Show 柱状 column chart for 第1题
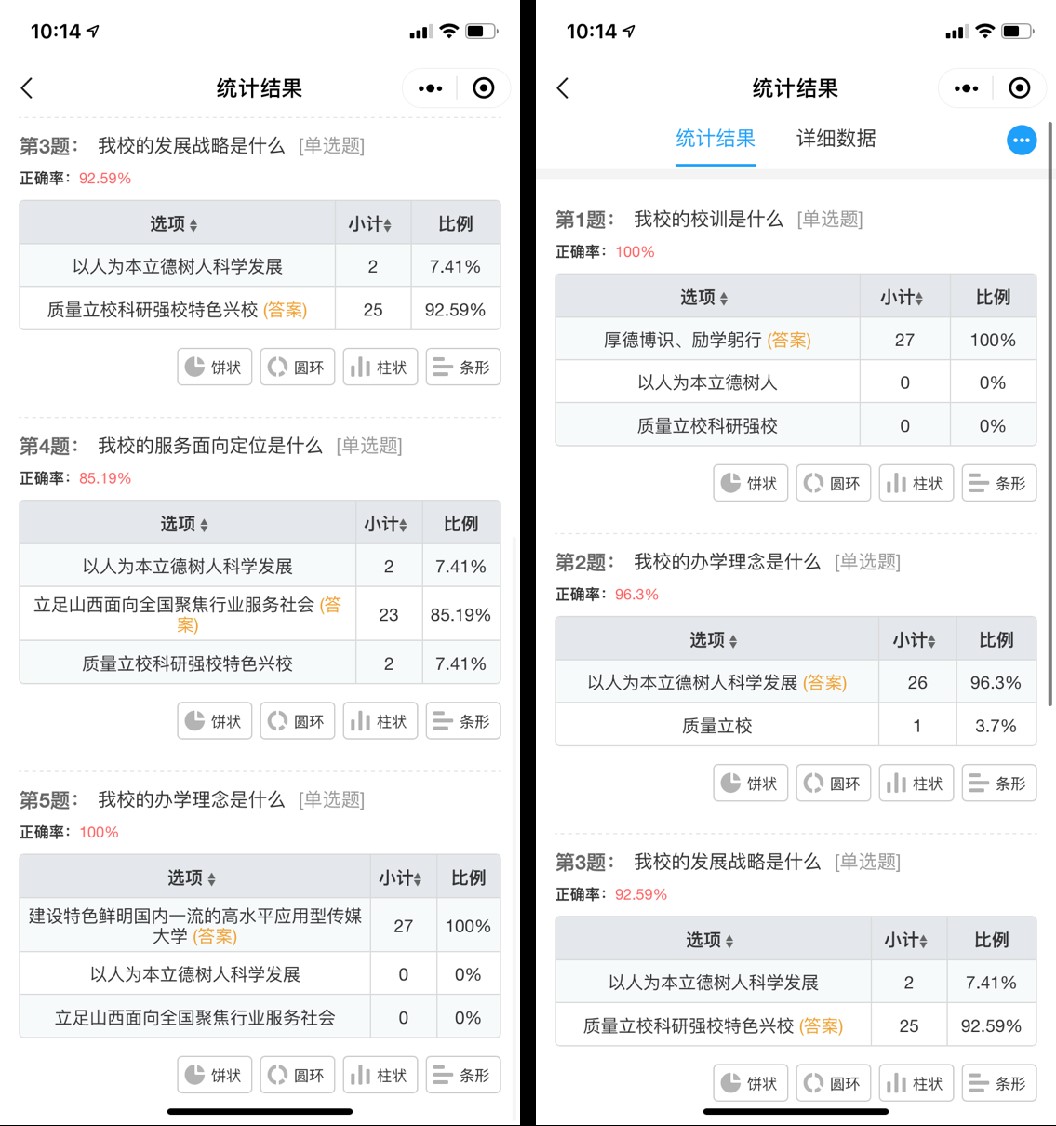Screen dimensions: 1056x1126 click(x=916, y=483)
